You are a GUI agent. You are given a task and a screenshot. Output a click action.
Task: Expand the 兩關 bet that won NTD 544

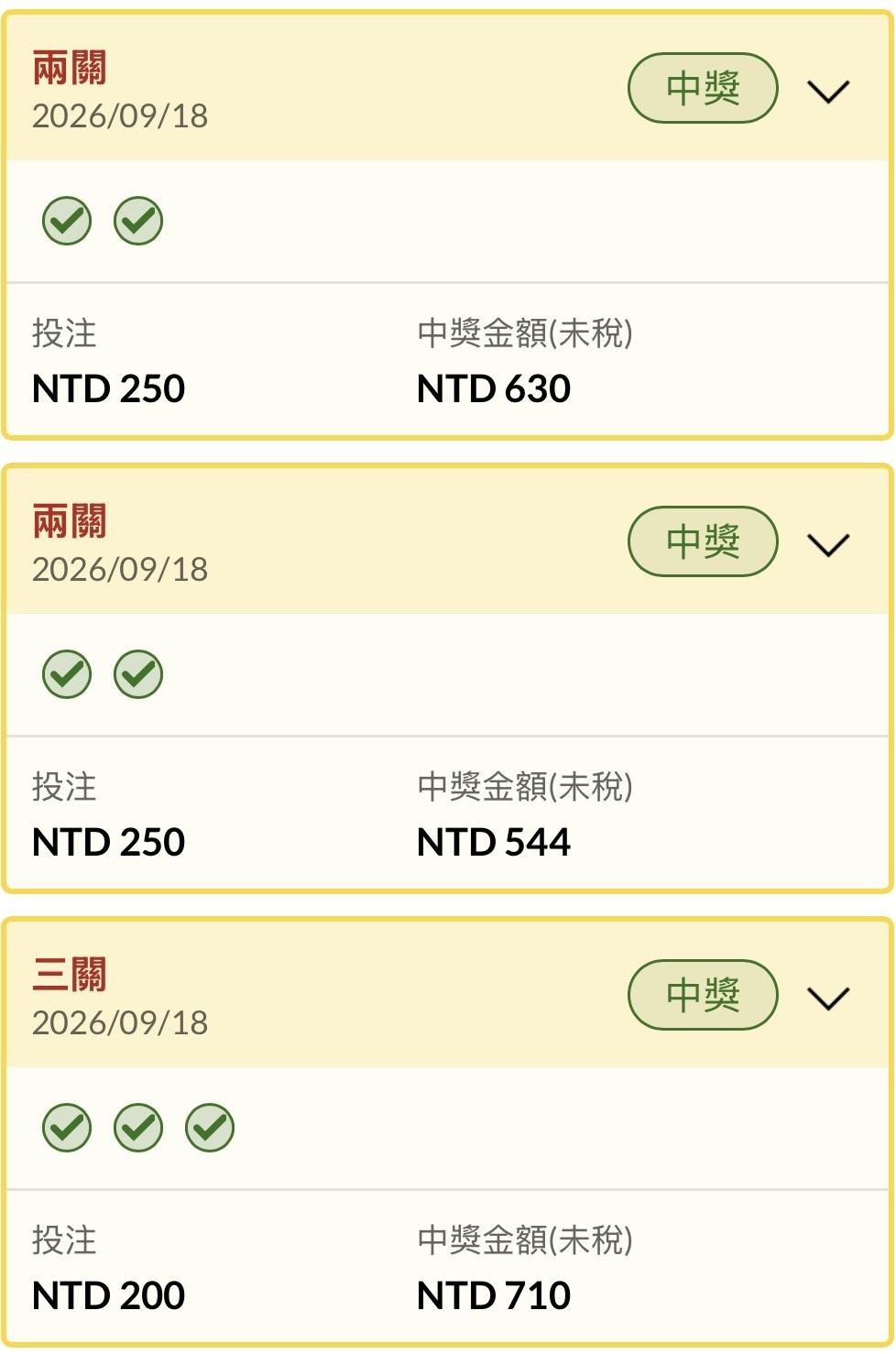(x=828, y=544)
